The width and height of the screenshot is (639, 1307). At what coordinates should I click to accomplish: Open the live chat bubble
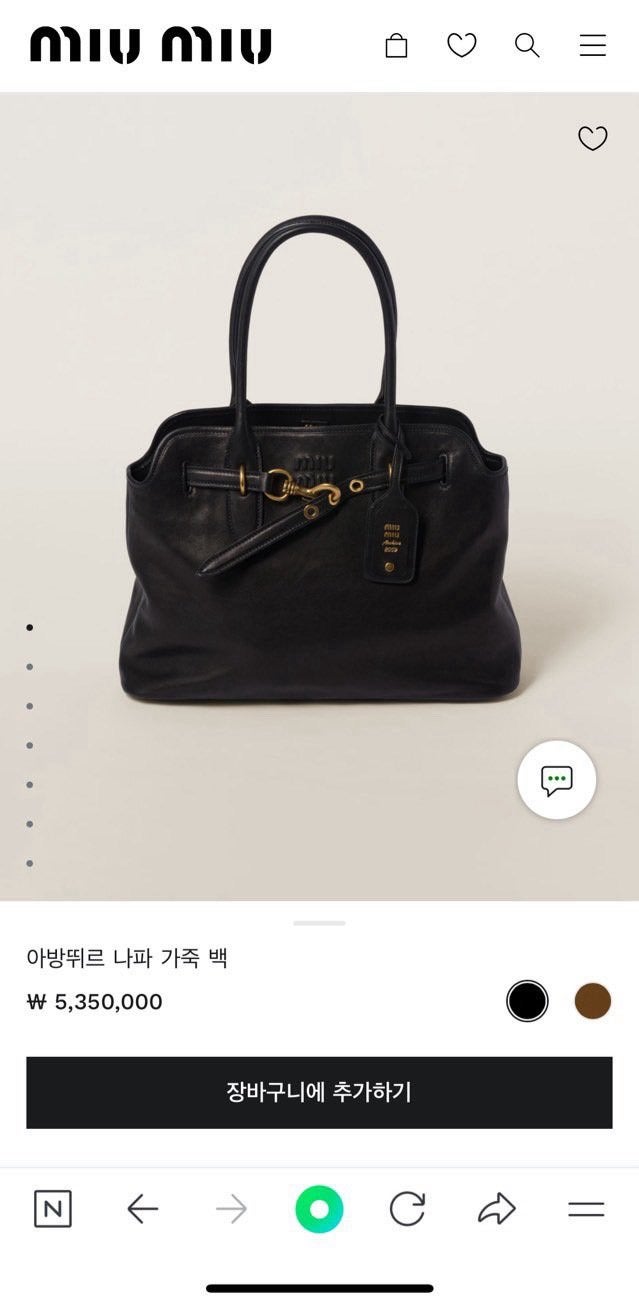556,781
